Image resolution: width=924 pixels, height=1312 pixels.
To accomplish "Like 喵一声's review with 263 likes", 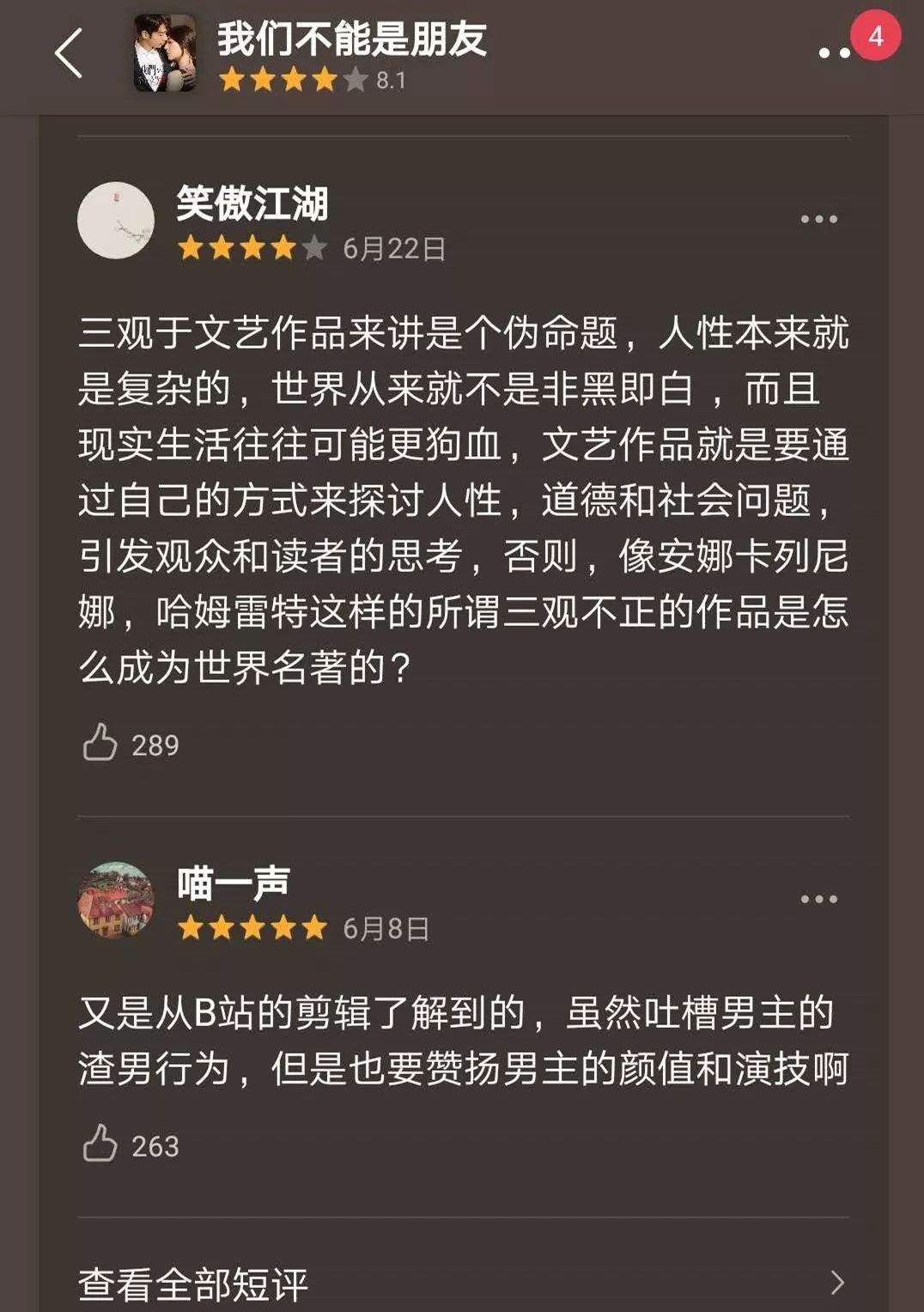I will 100,1144.
